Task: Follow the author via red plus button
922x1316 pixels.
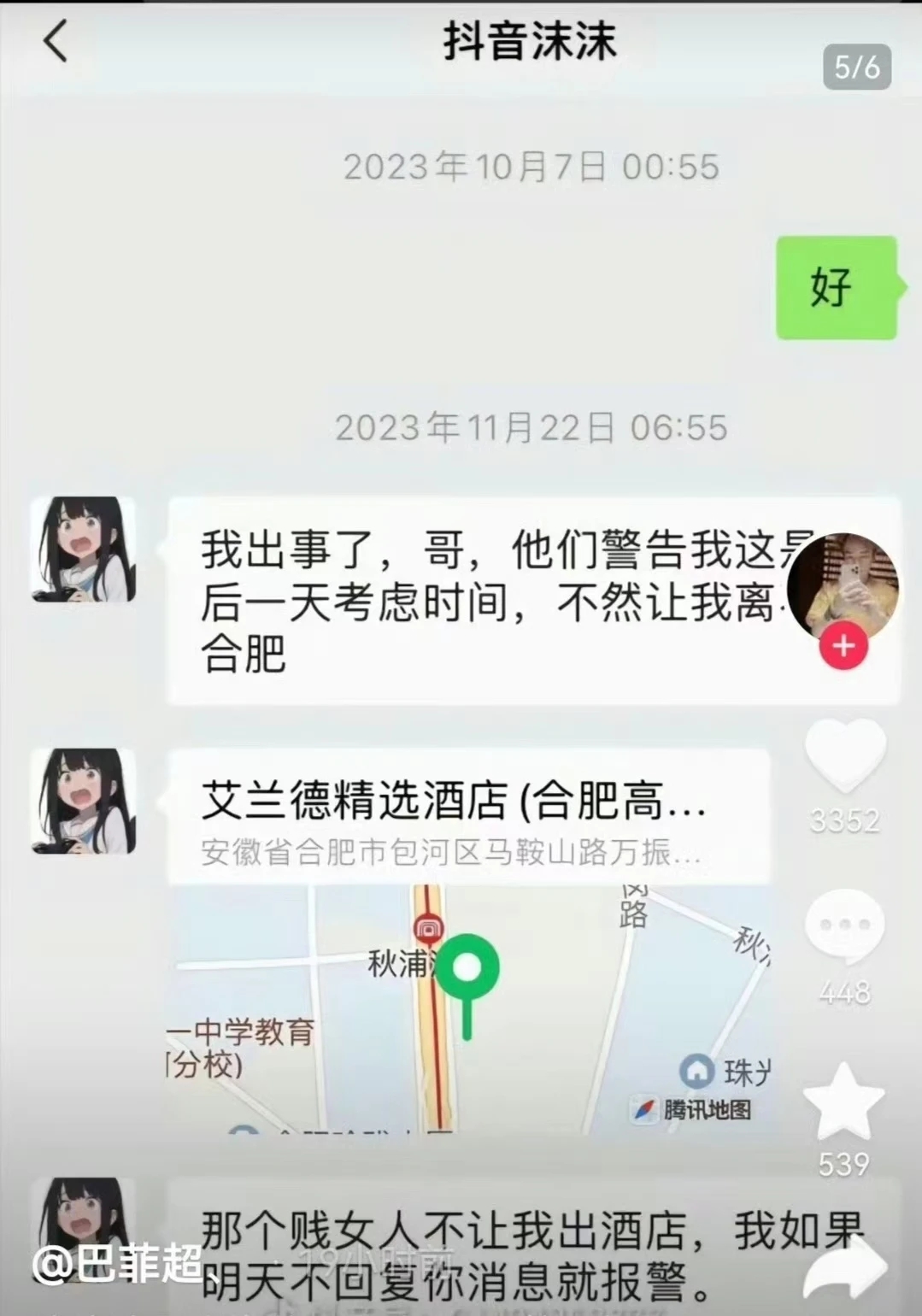Action: point(843,646)
